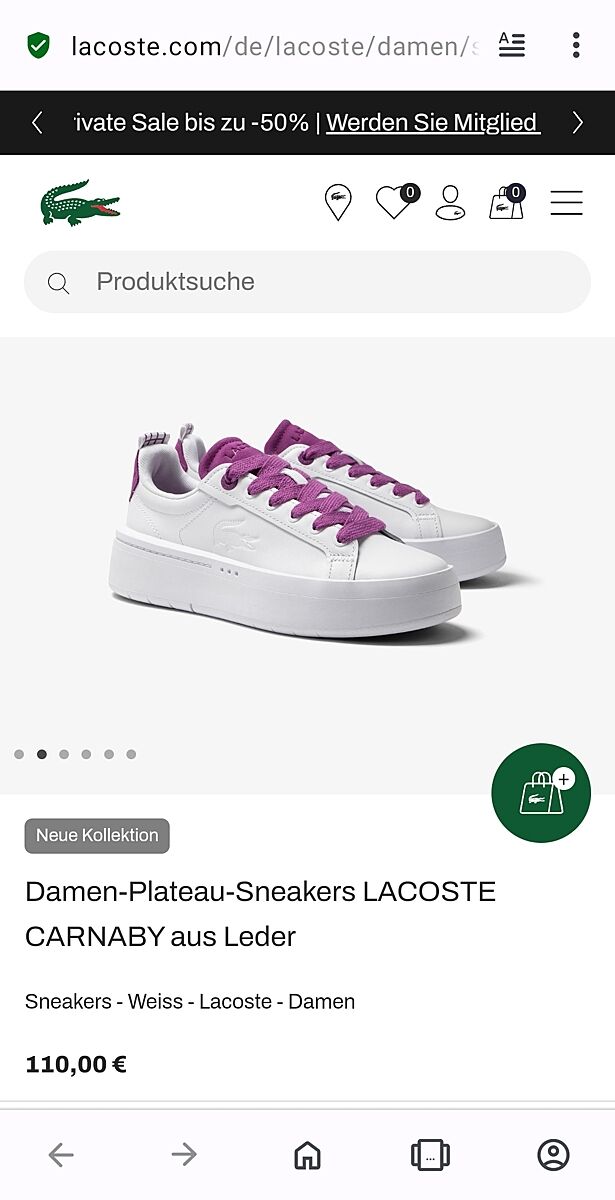
Task: Open the browser overflow menu
Action: pos(576,45)
